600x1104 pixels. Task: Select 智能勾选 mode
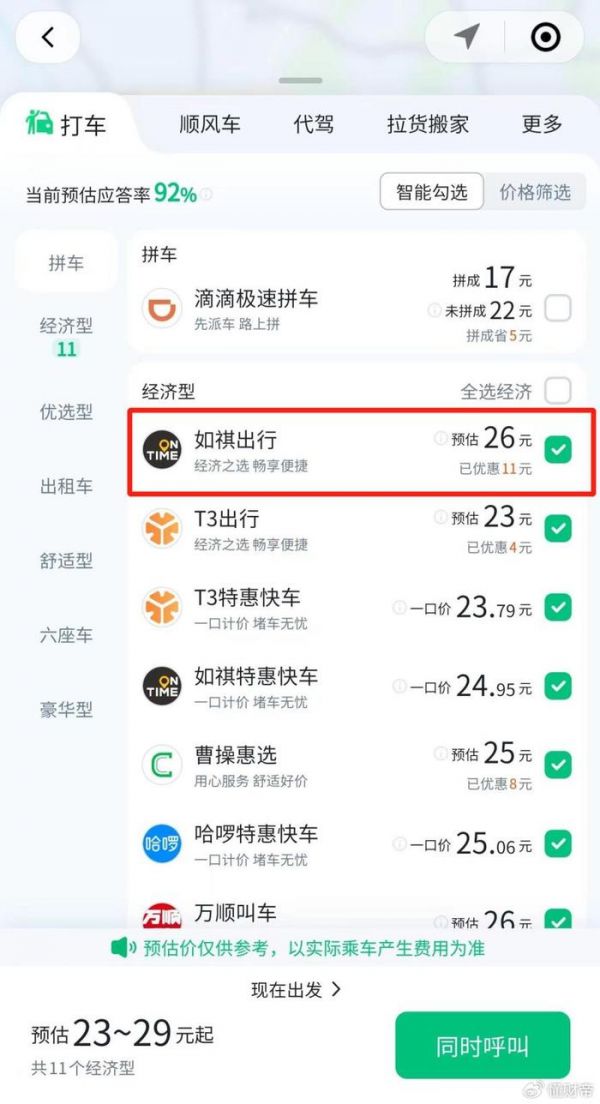(432, 192)
